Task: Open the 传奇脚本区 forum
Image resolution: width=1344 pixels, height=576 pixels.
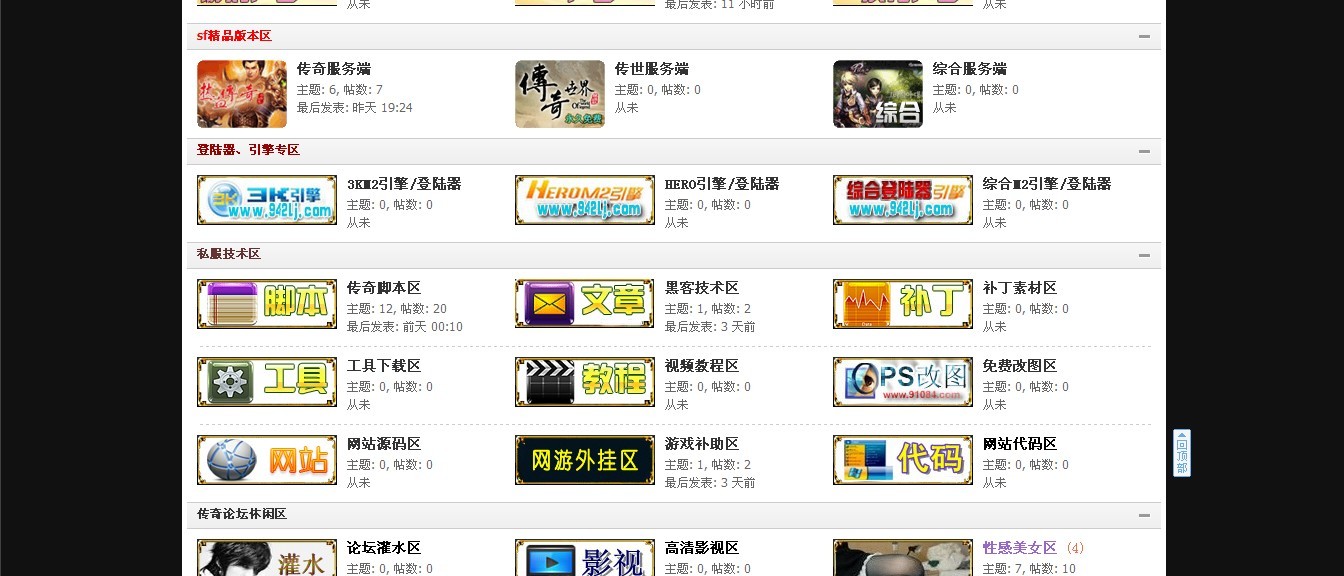Action: [x=383, y=288]
